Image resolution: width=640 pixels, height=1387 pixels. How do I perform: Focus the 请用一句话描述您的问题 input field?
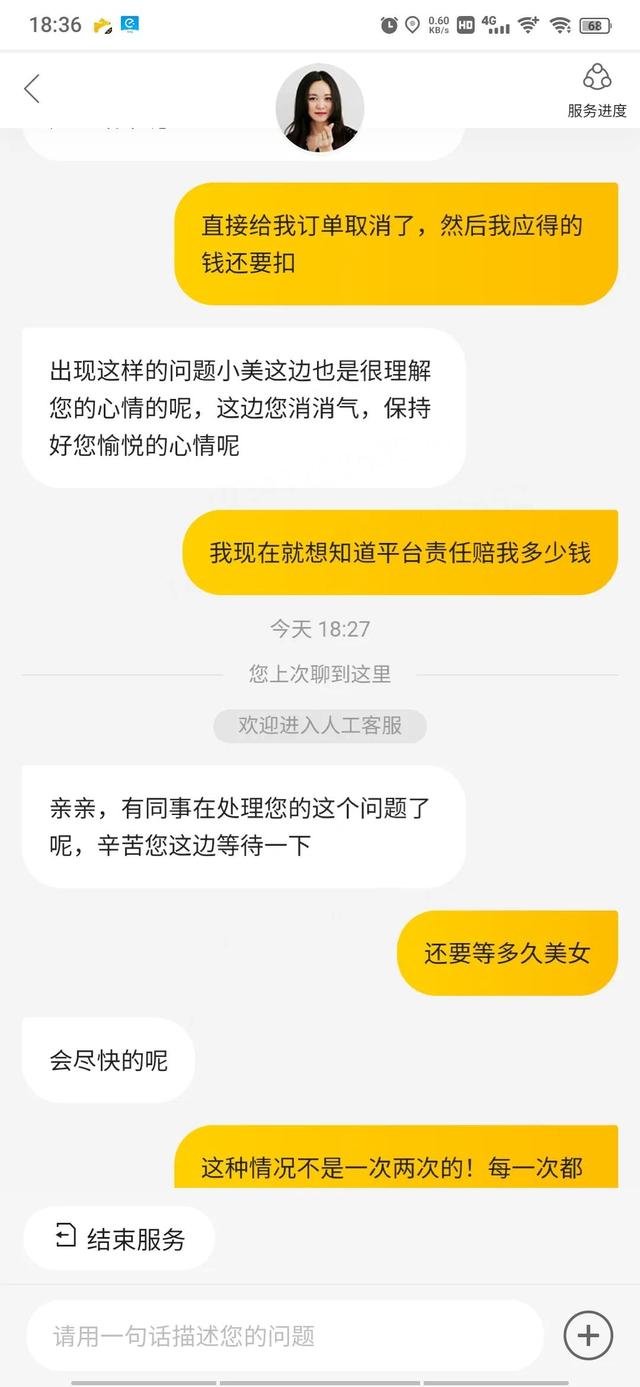[x=285, y=1335]
